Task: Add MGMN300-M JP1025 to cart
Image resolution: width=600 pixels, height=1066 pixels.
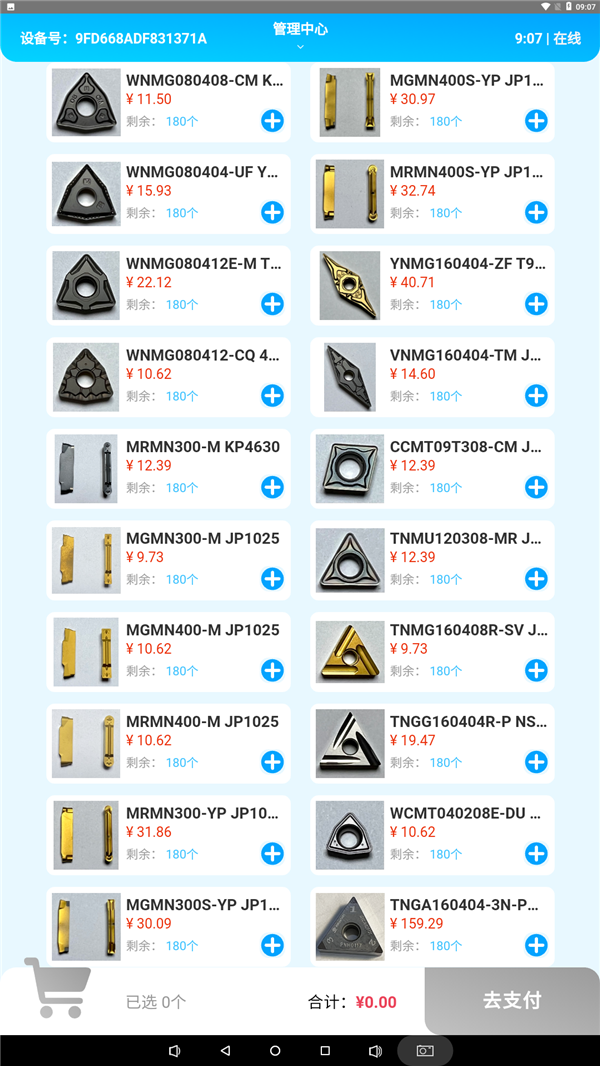Action: (272, 579)
